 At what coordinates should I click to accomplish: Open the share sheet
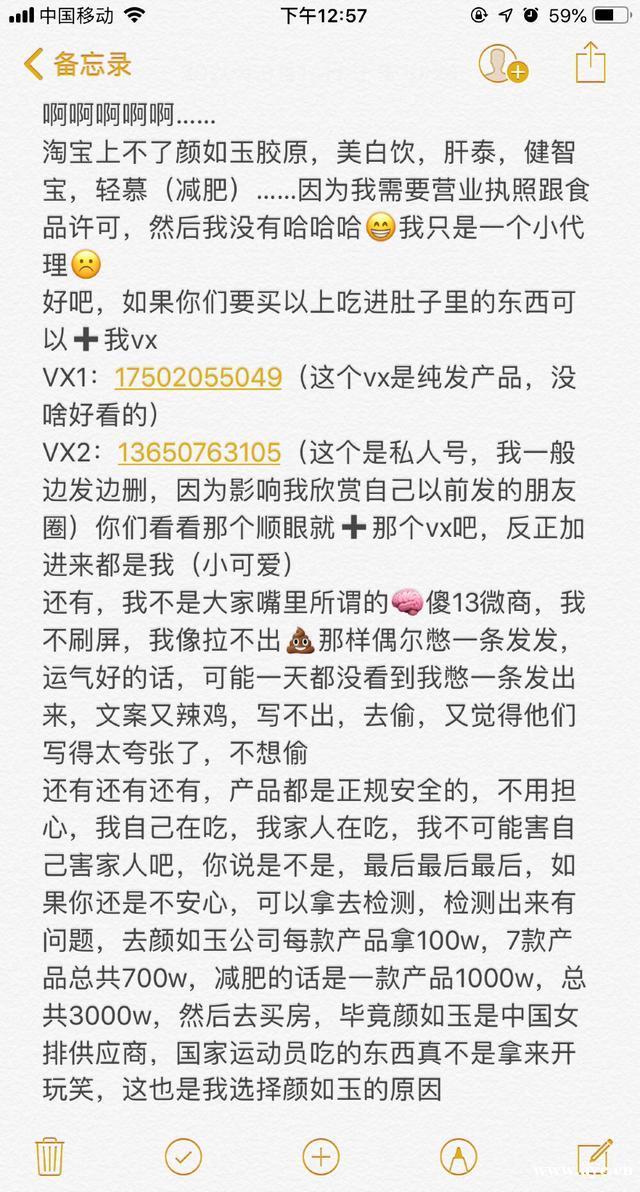tap(591, 62)
